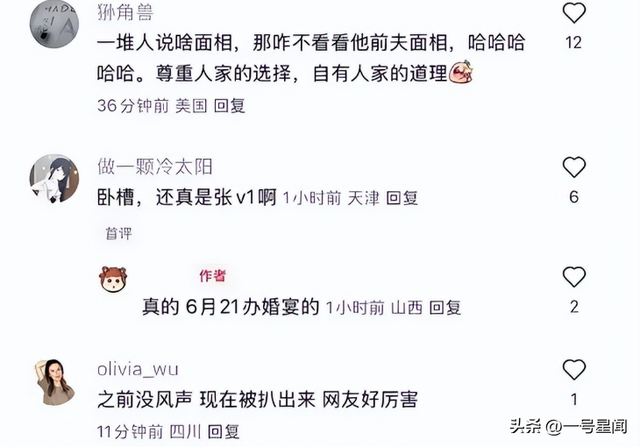
Task: Open username 做一颗冷太阳
Action: [x=155, y=167]
